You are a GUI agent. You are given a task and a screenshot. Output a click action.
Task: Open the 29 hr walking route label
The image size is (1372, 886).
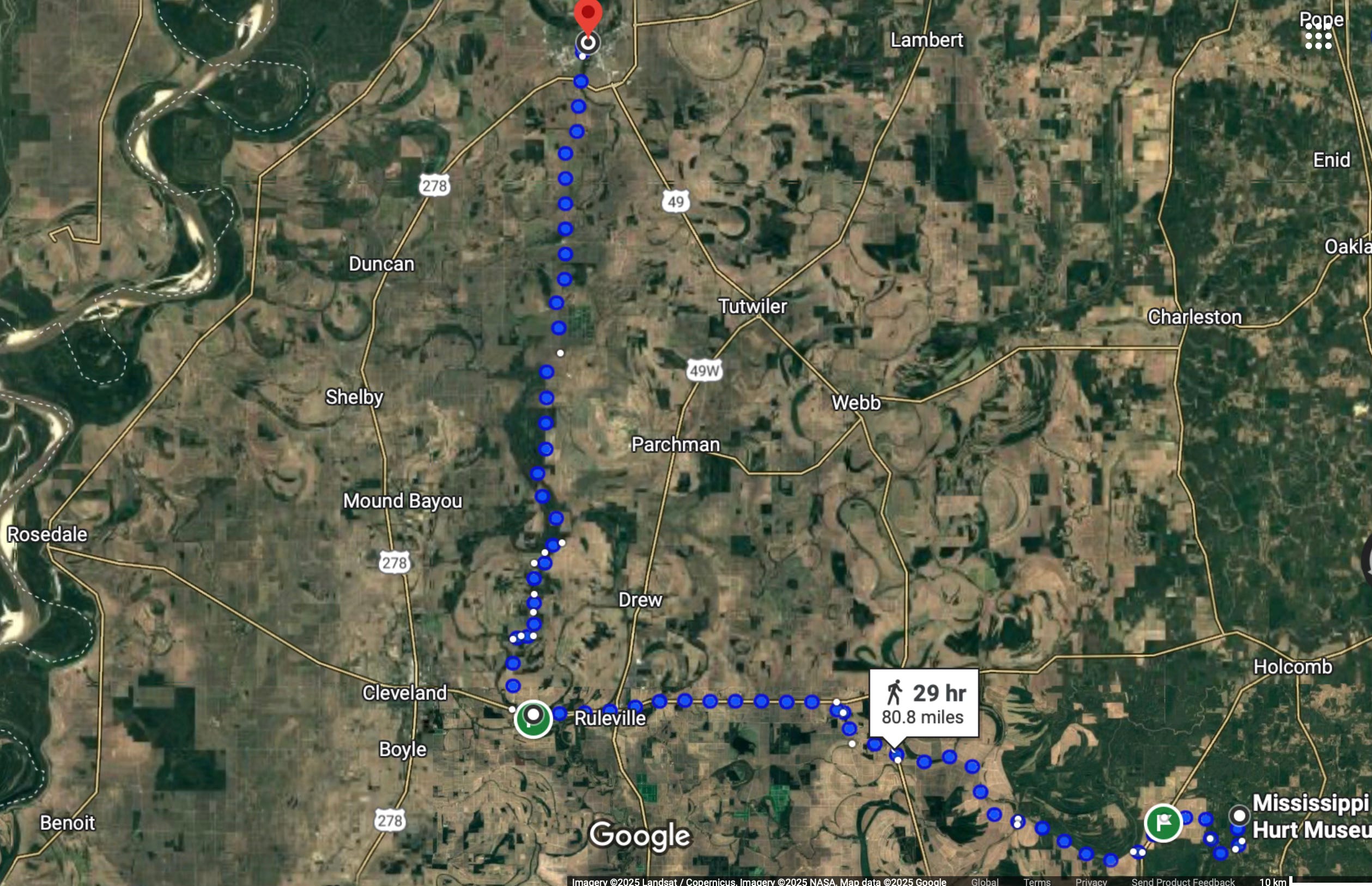(x=924, y=703)
